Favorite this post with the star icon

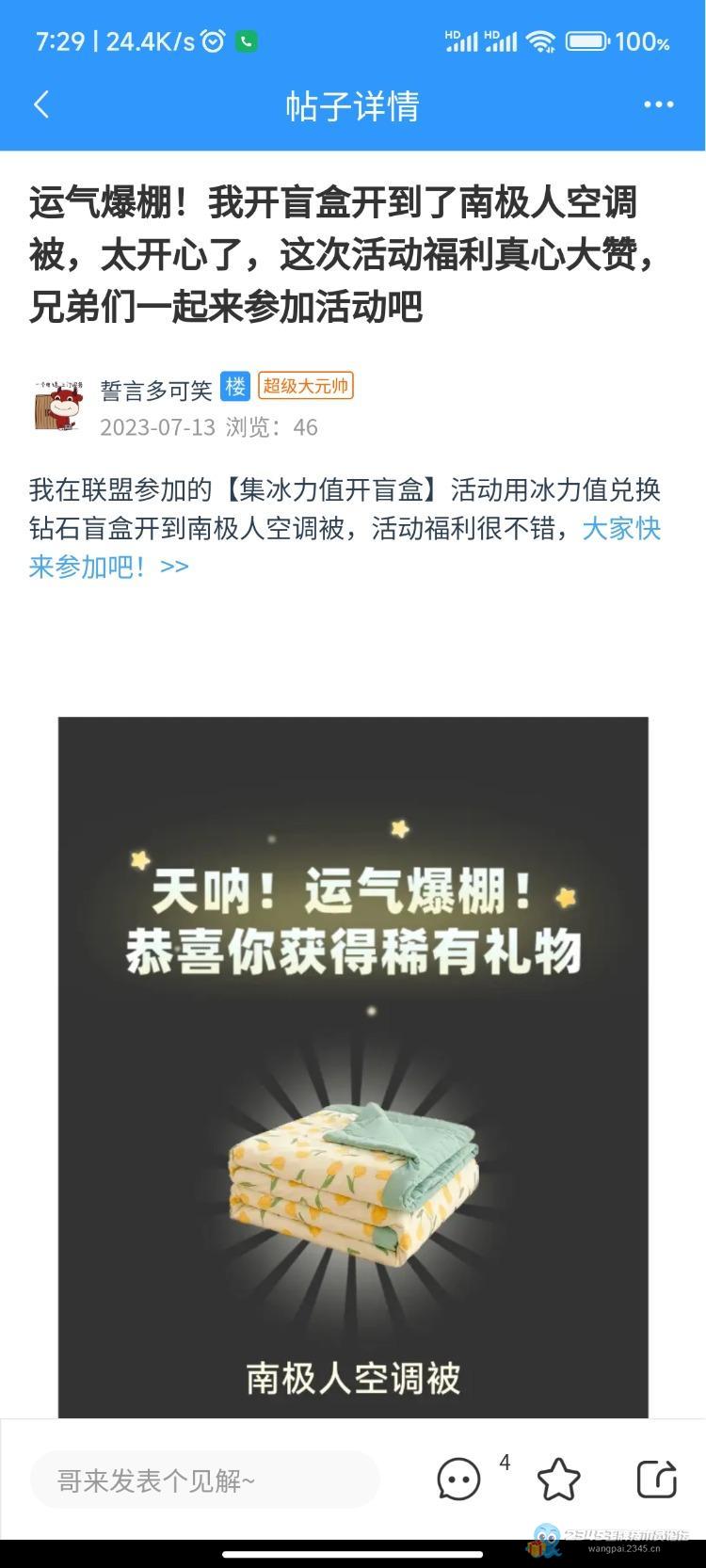click(x=558, y=1480)
